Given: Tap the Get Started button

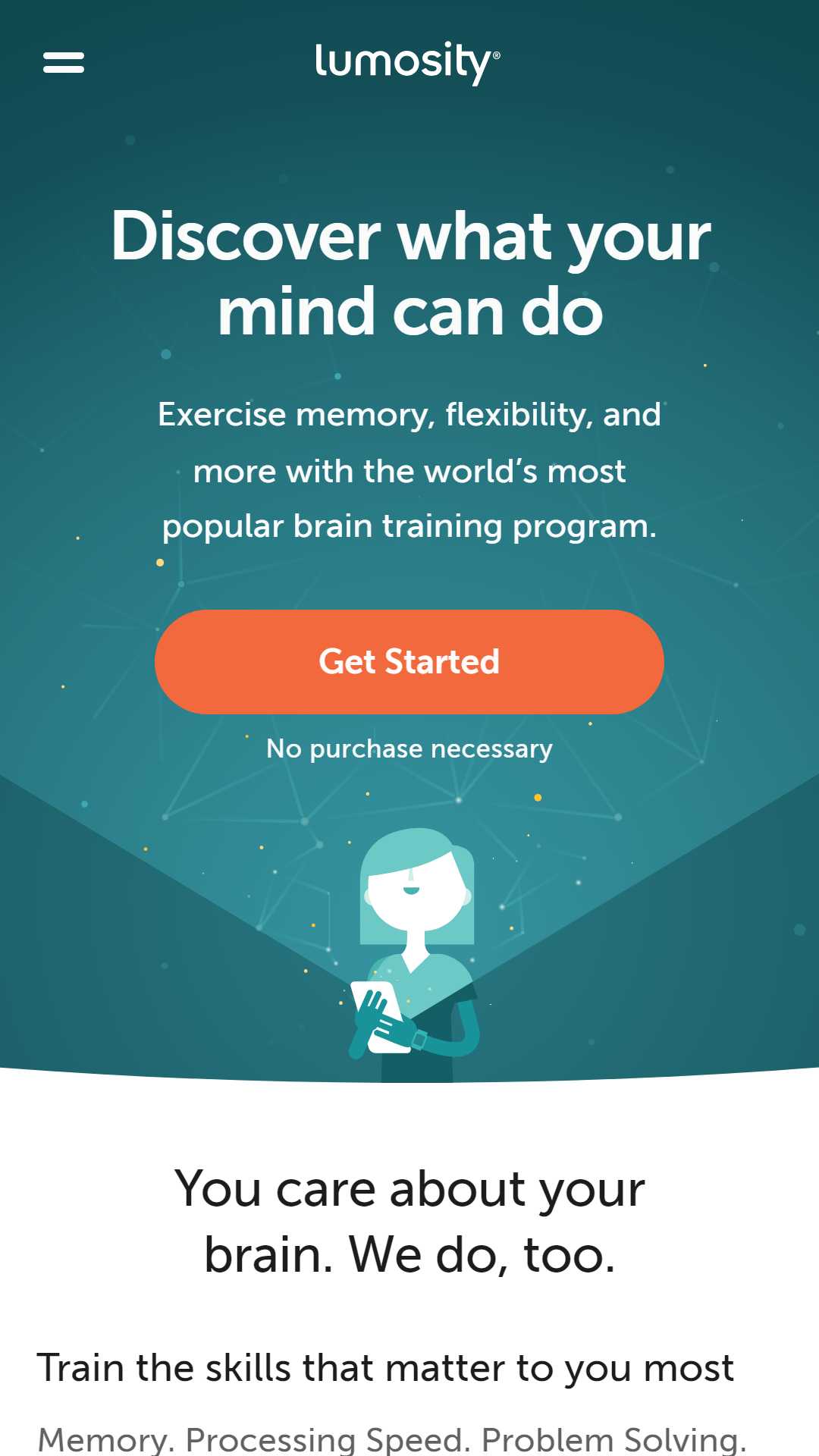Looking at the screenshot, I should click(x=409, y=662).
